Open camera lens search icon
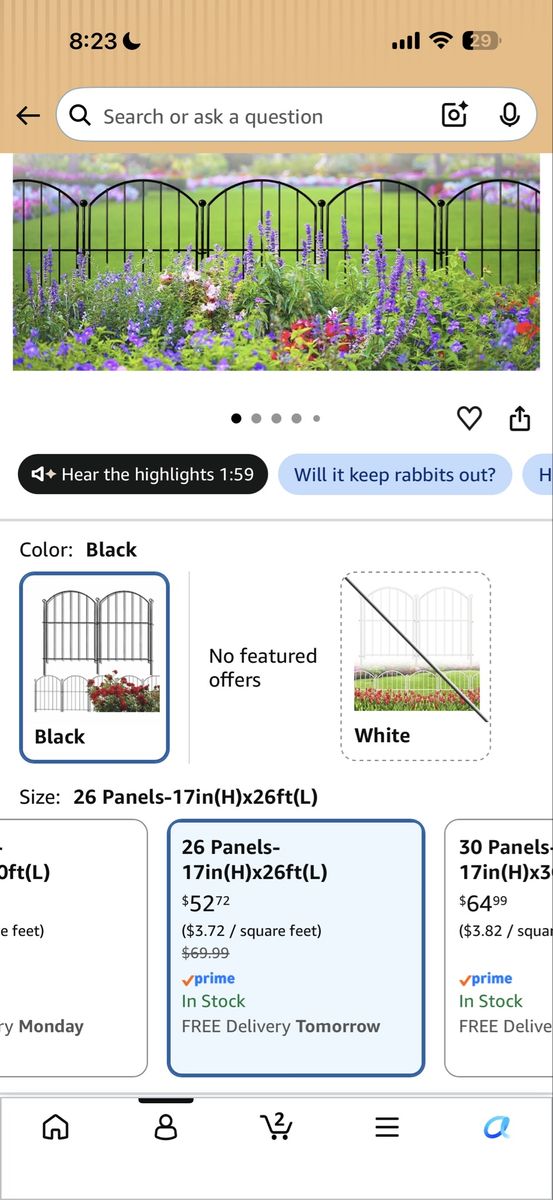Viewport: 553px width, 1200px height. 455,116
